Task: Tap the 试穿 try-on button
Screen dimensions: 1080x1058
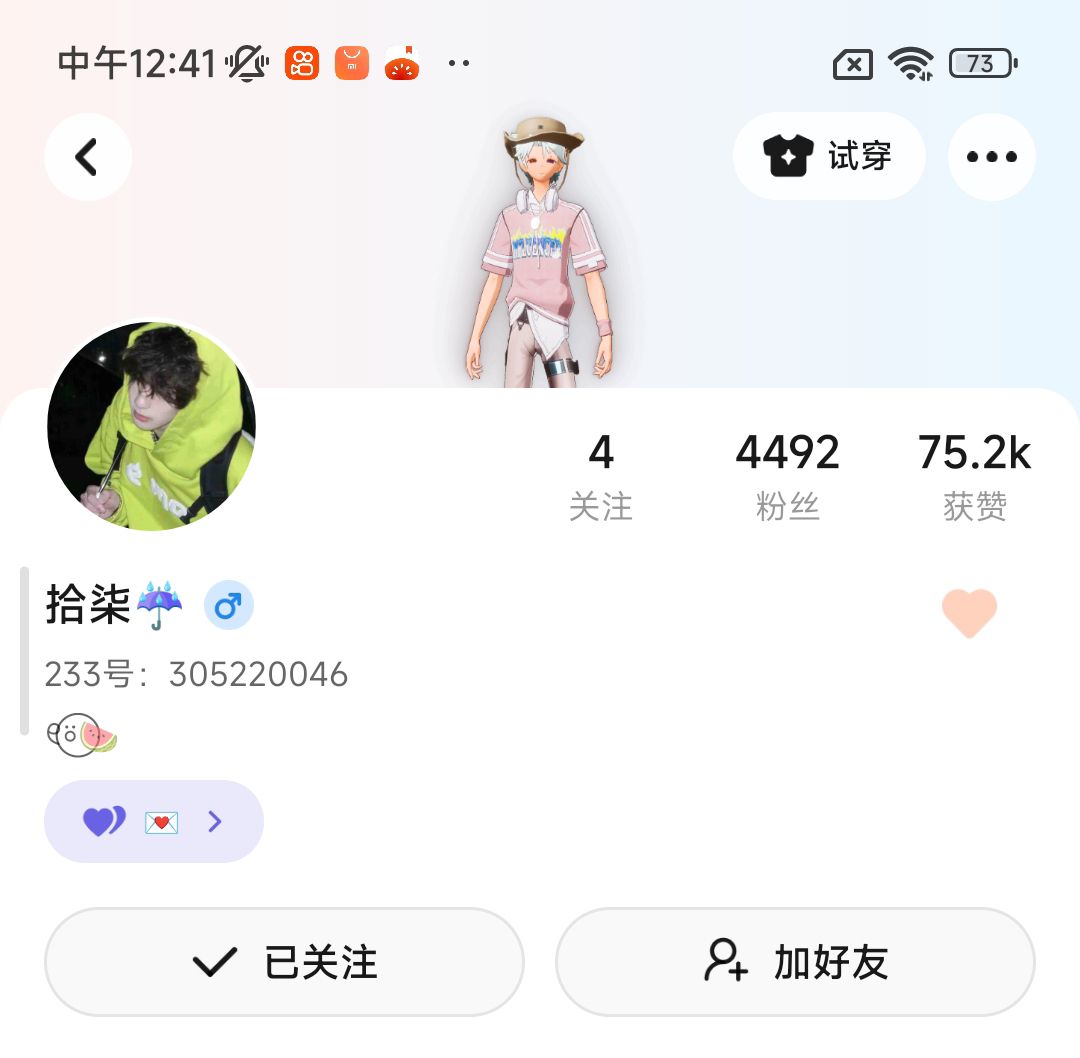Action: coord(829,156)
